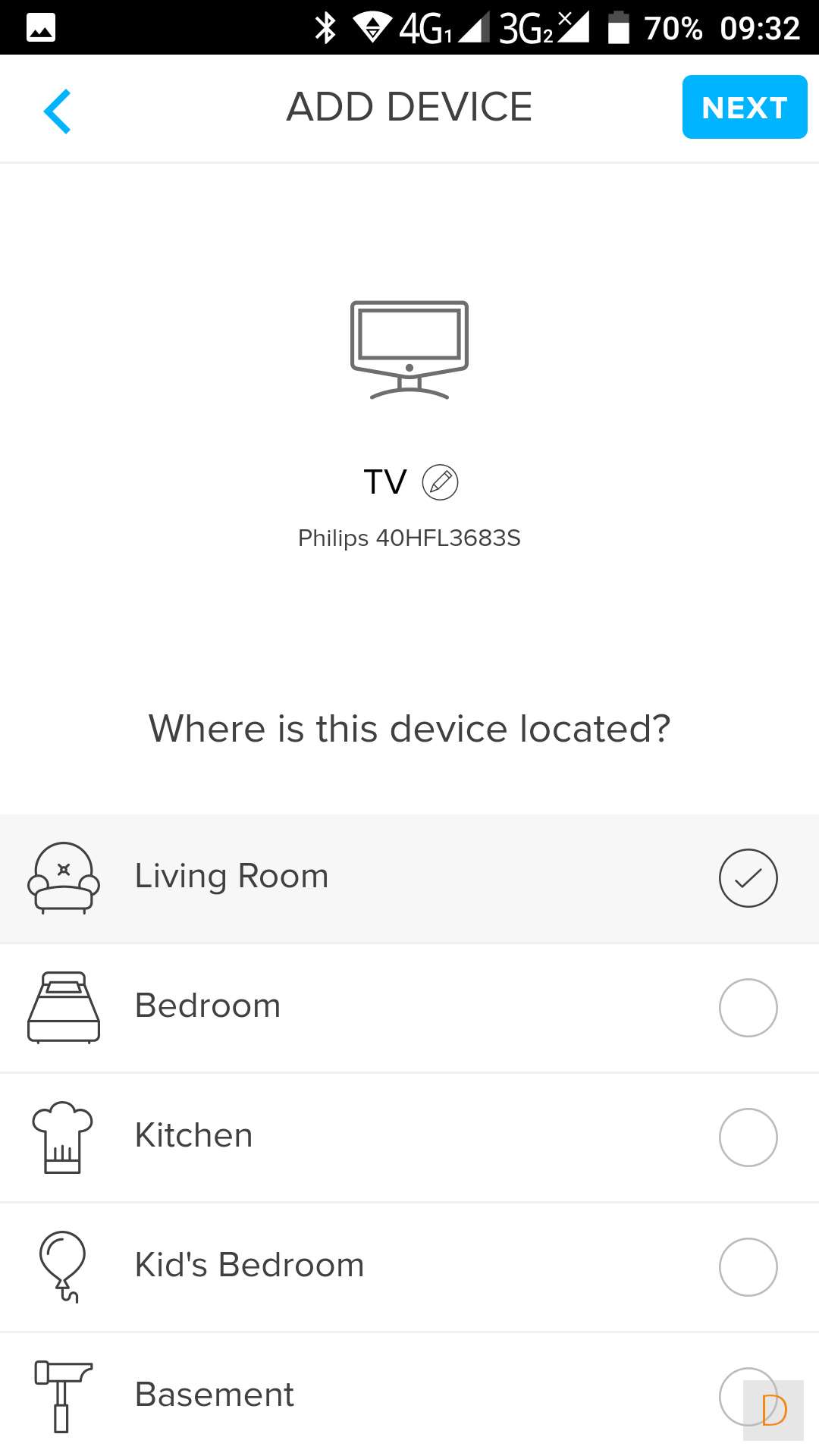Go back from Add Device screen
Viewport: 819px width, 1456px height.
point(58,111)
